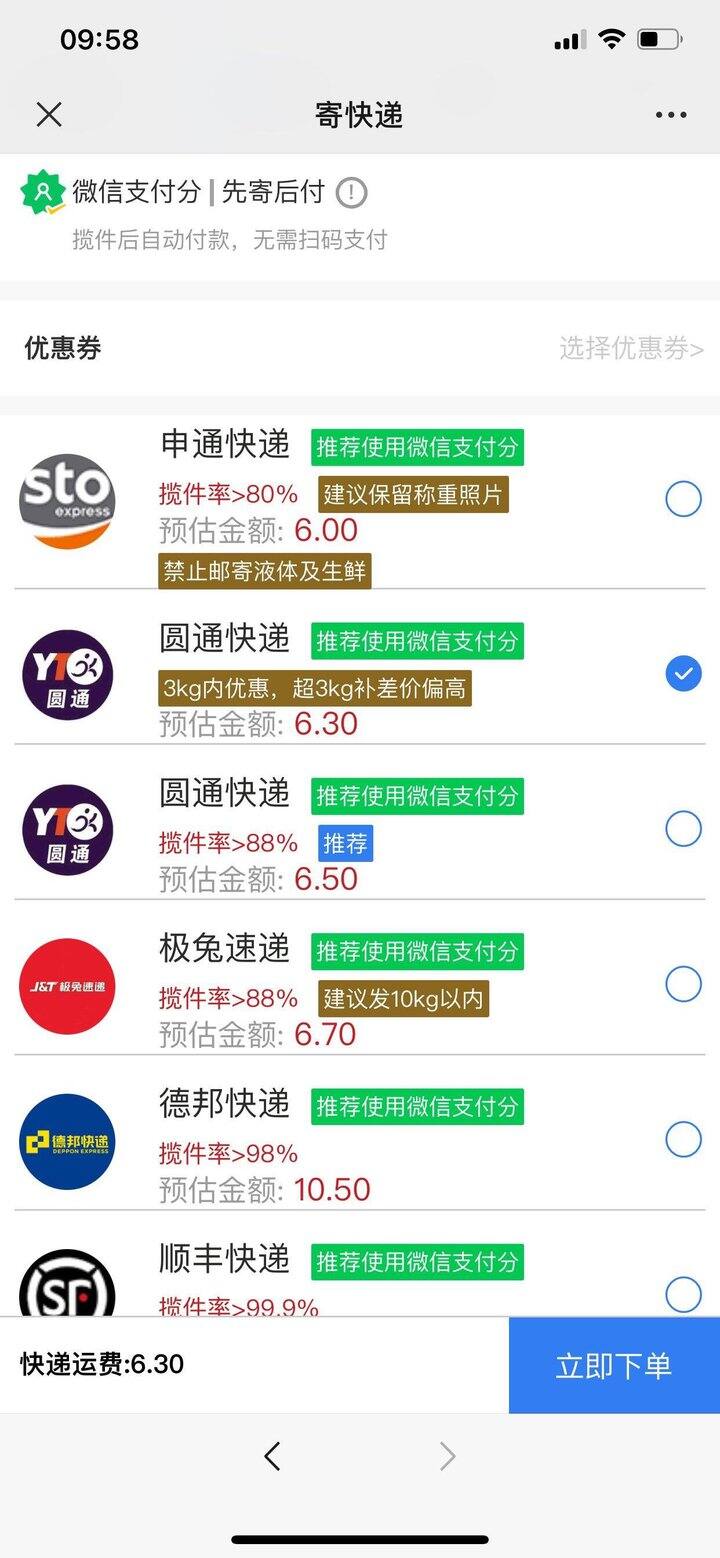
Task: Open the three-dot overflow menu
Action: coord(671,115)
